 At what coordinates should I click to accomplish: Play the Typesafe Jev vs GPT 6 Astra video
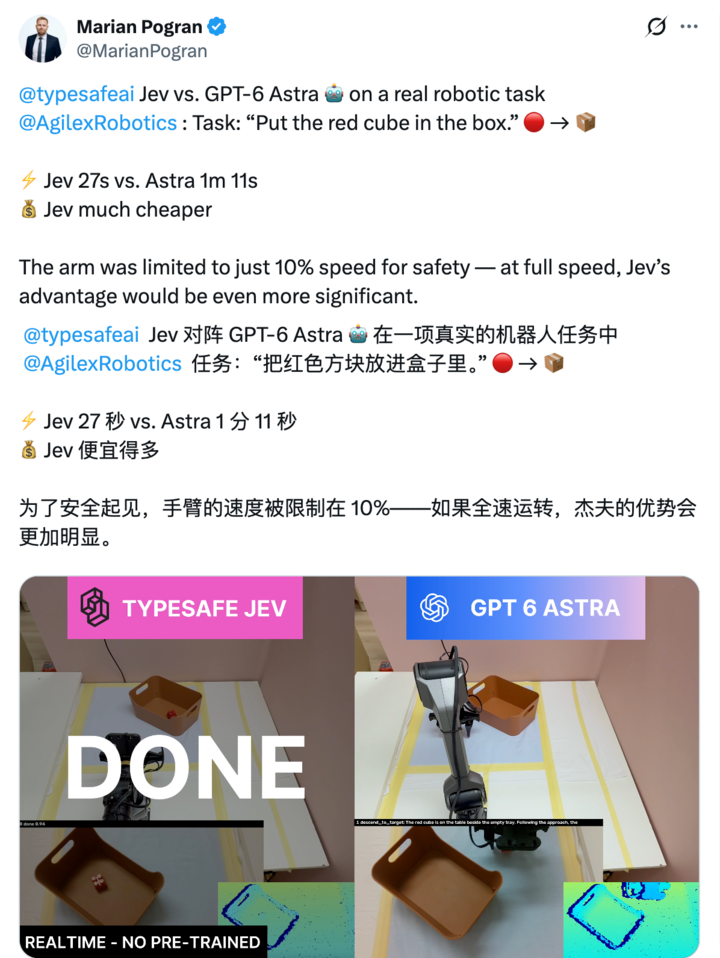[359, 766]
